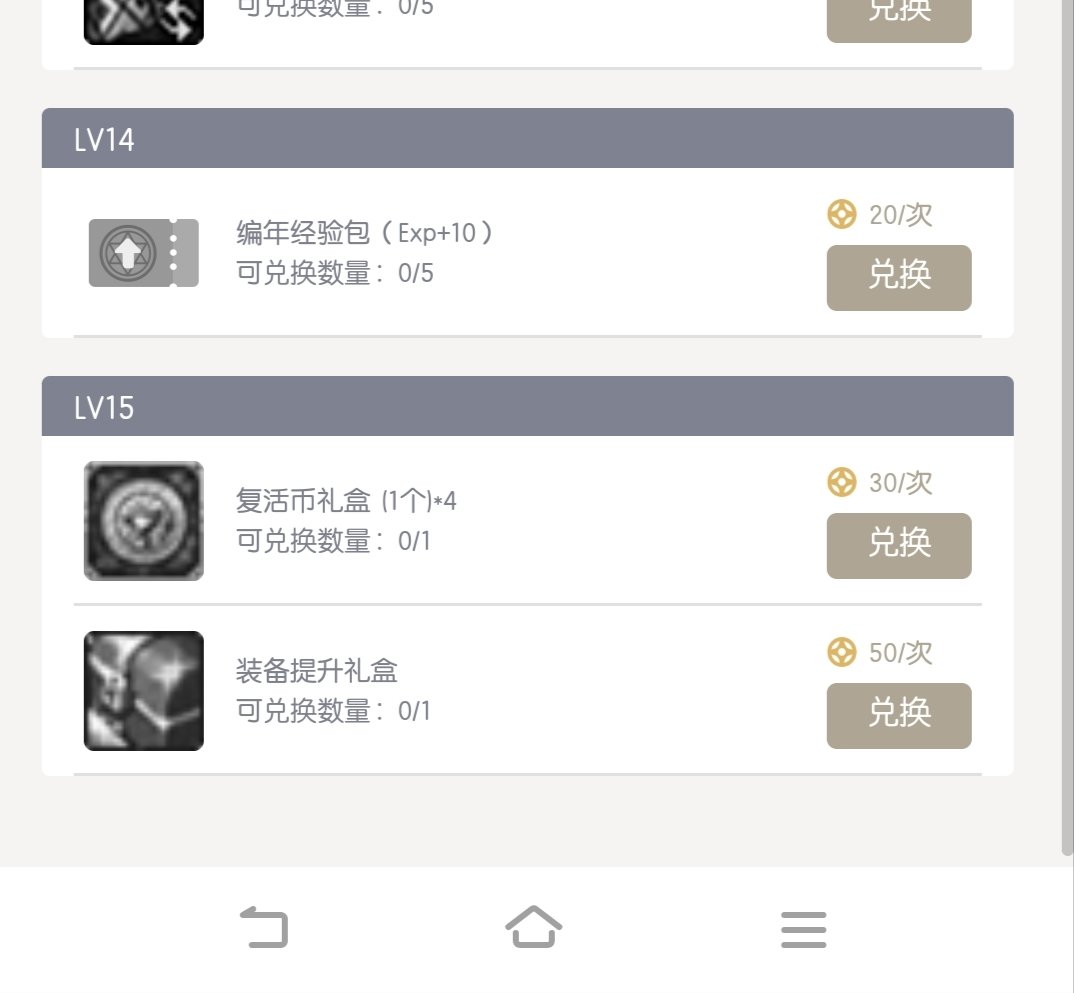Redeem the 复活币礼盒 (1个)*4 reward
This screenshot has width=1074, height=993.
click(898, 545)
